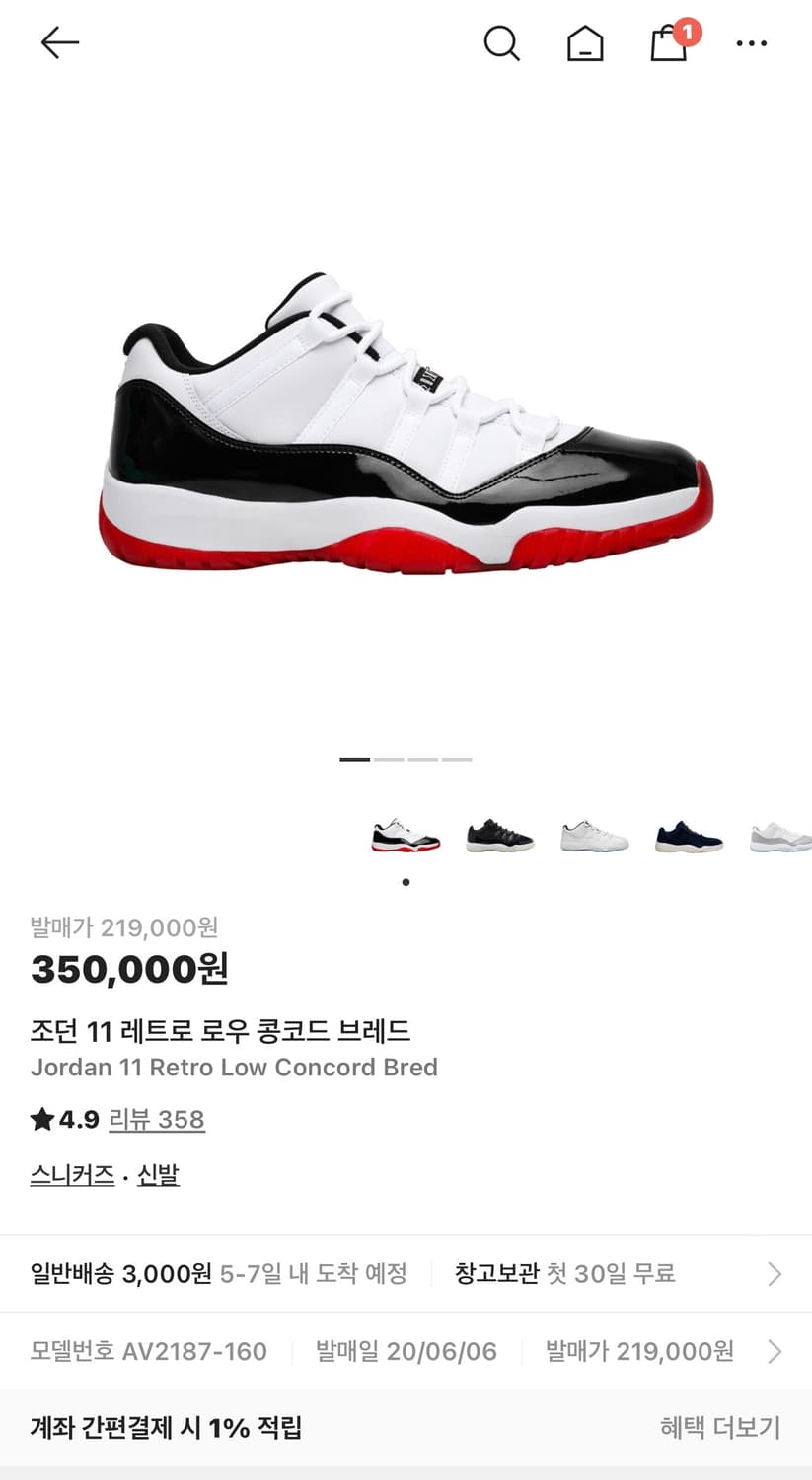Select the second carousel indicator dot
This screenshot has width=812, height=1480.
pos(388,760)
